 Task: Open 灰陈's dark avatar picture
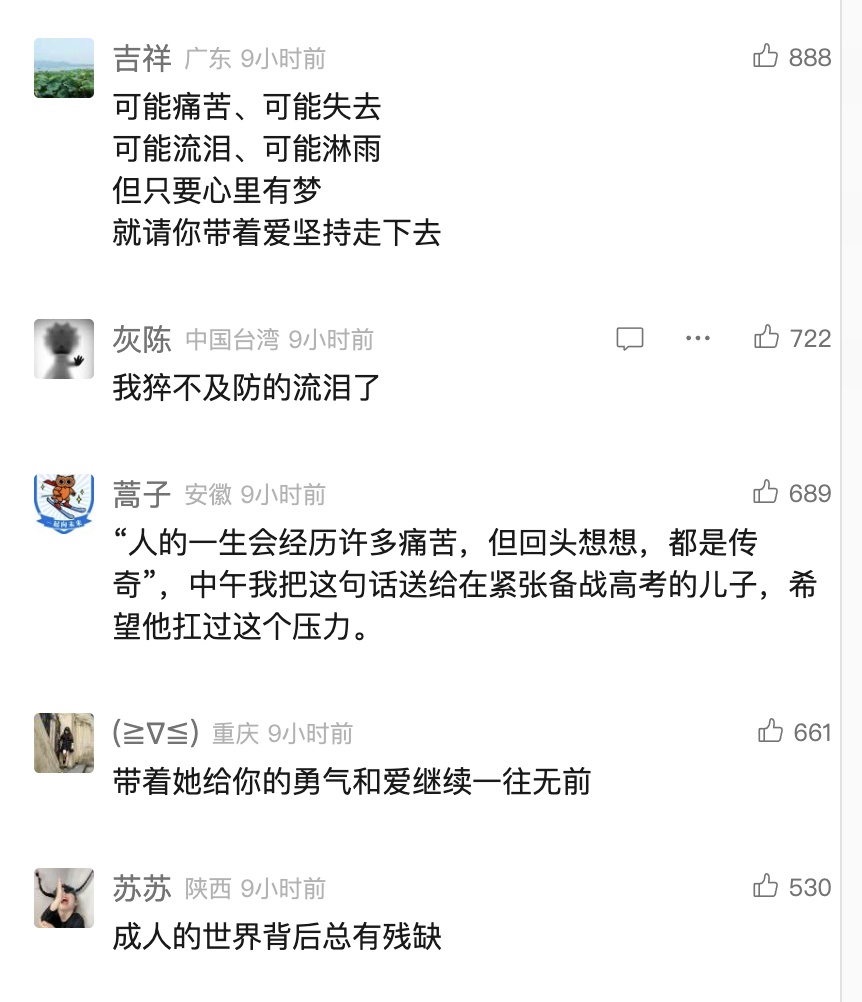(64, 348)
